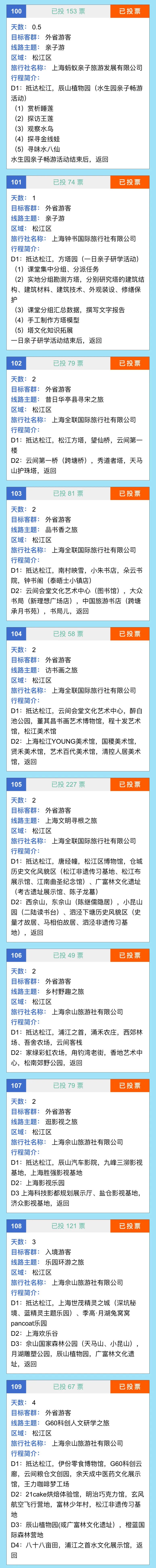Tap the 已投票 button on entry 100

[x=129, y=11]
